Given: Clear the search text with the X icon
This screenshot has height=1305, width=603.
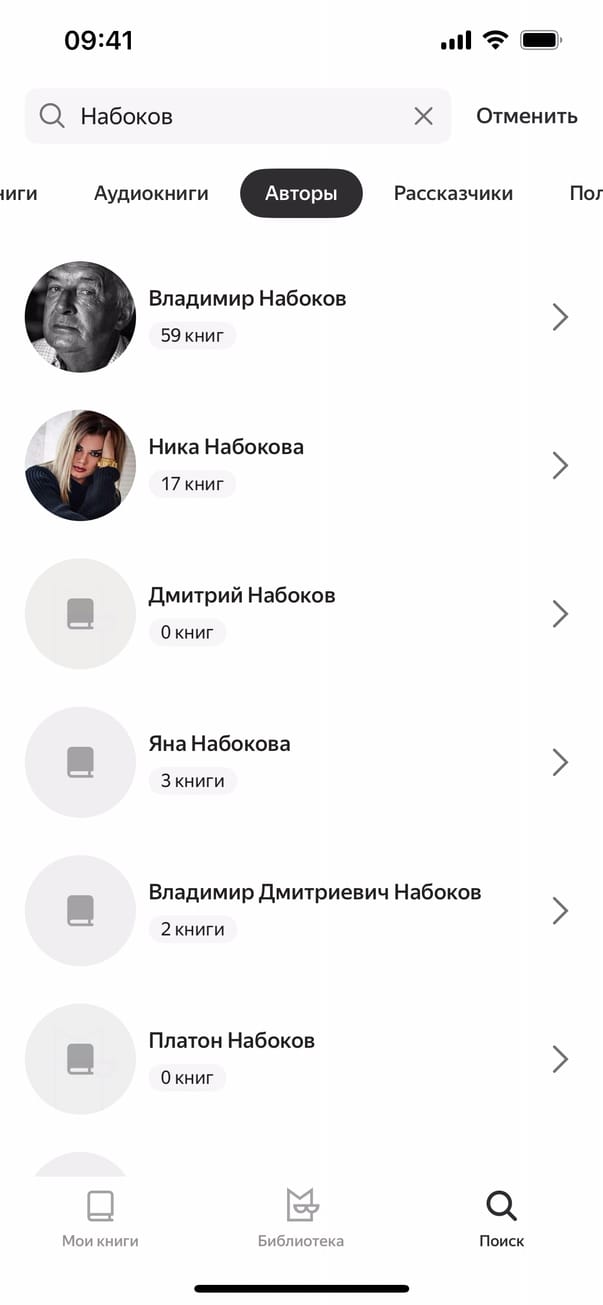Looking at the screenshot, I should [x=423, y=116].
